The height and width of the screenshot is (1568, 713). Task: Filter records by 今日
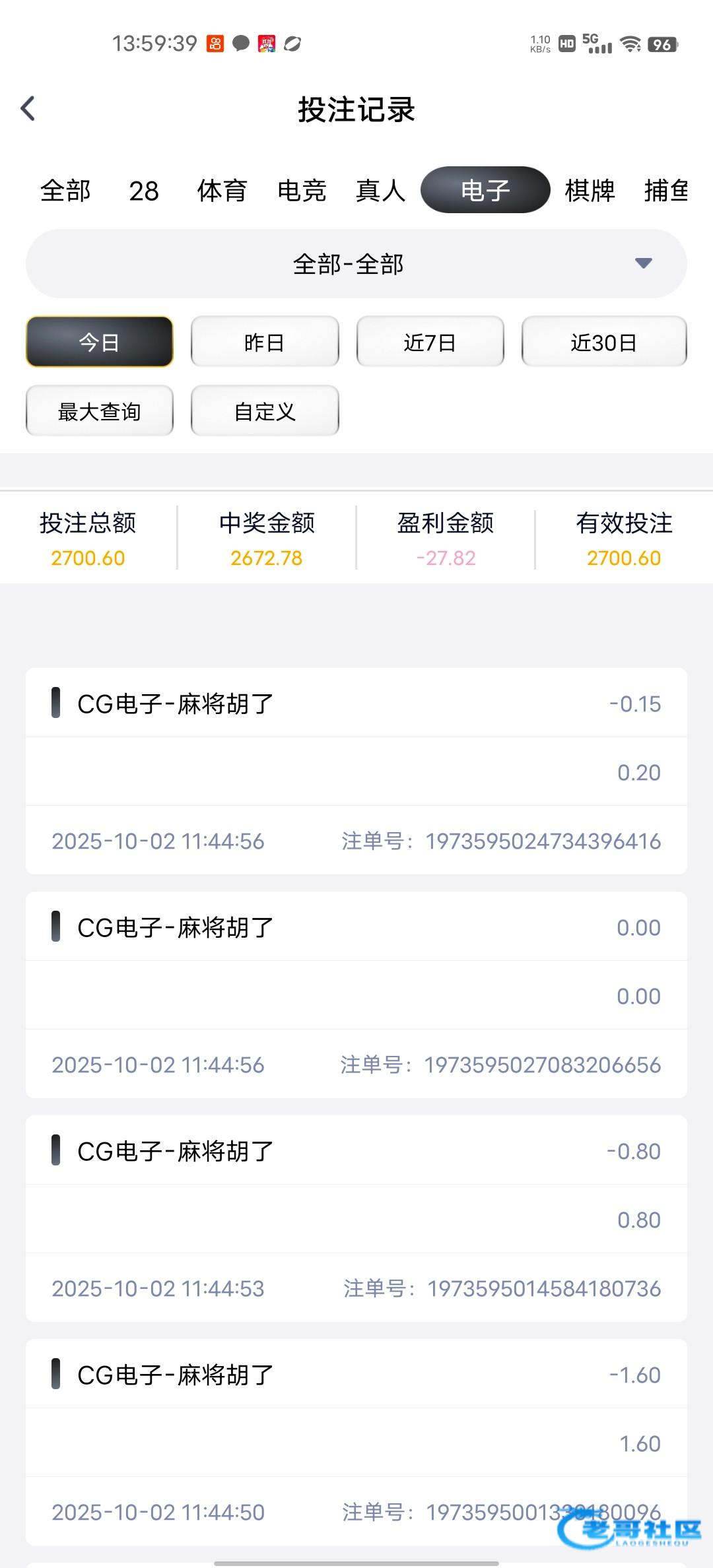[100, 342]
